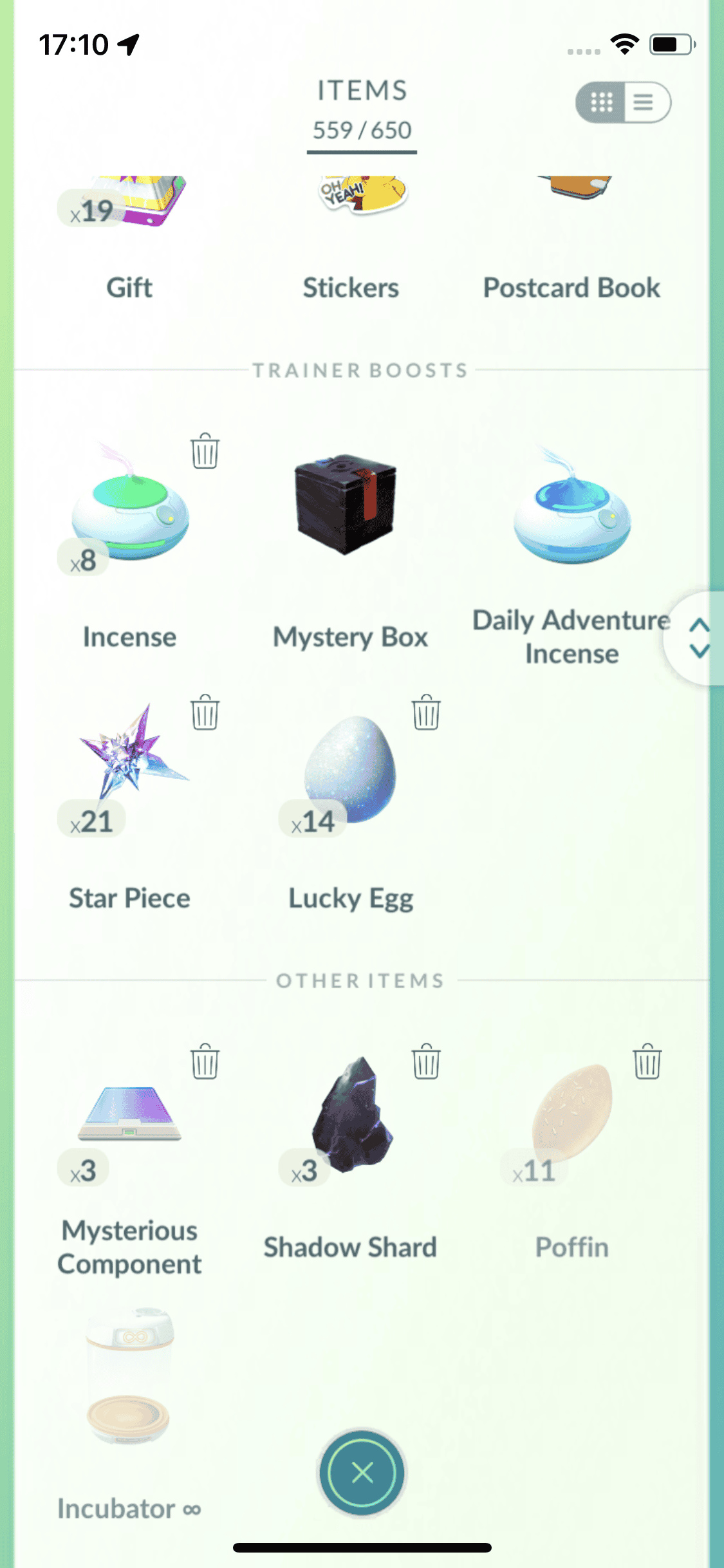
Task: Close the items bag
Action: point(362,1473)
